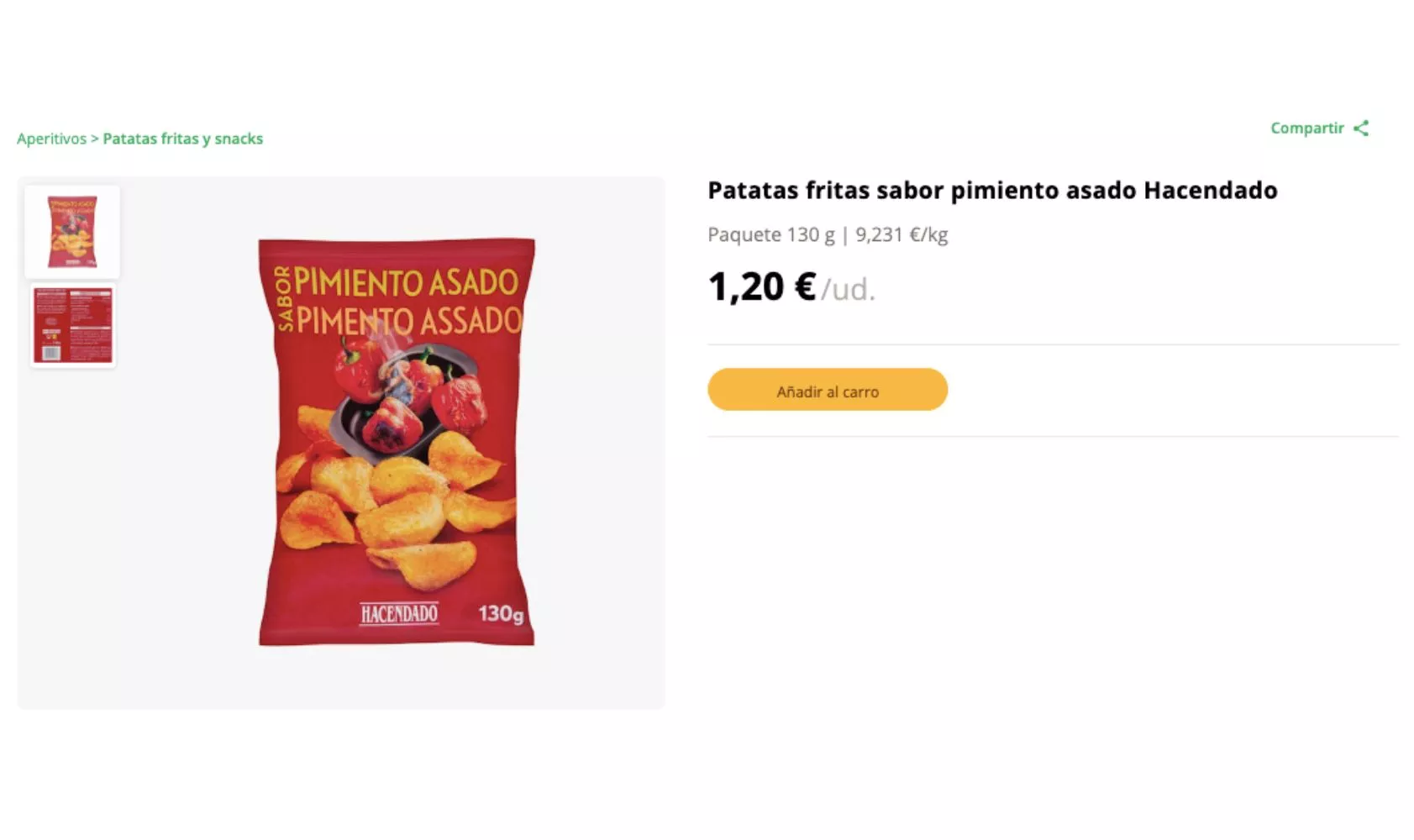Open the Aperitivos breadcrumb category
Viewport: 1414px width, 840px height.
[x=51, y=139]
